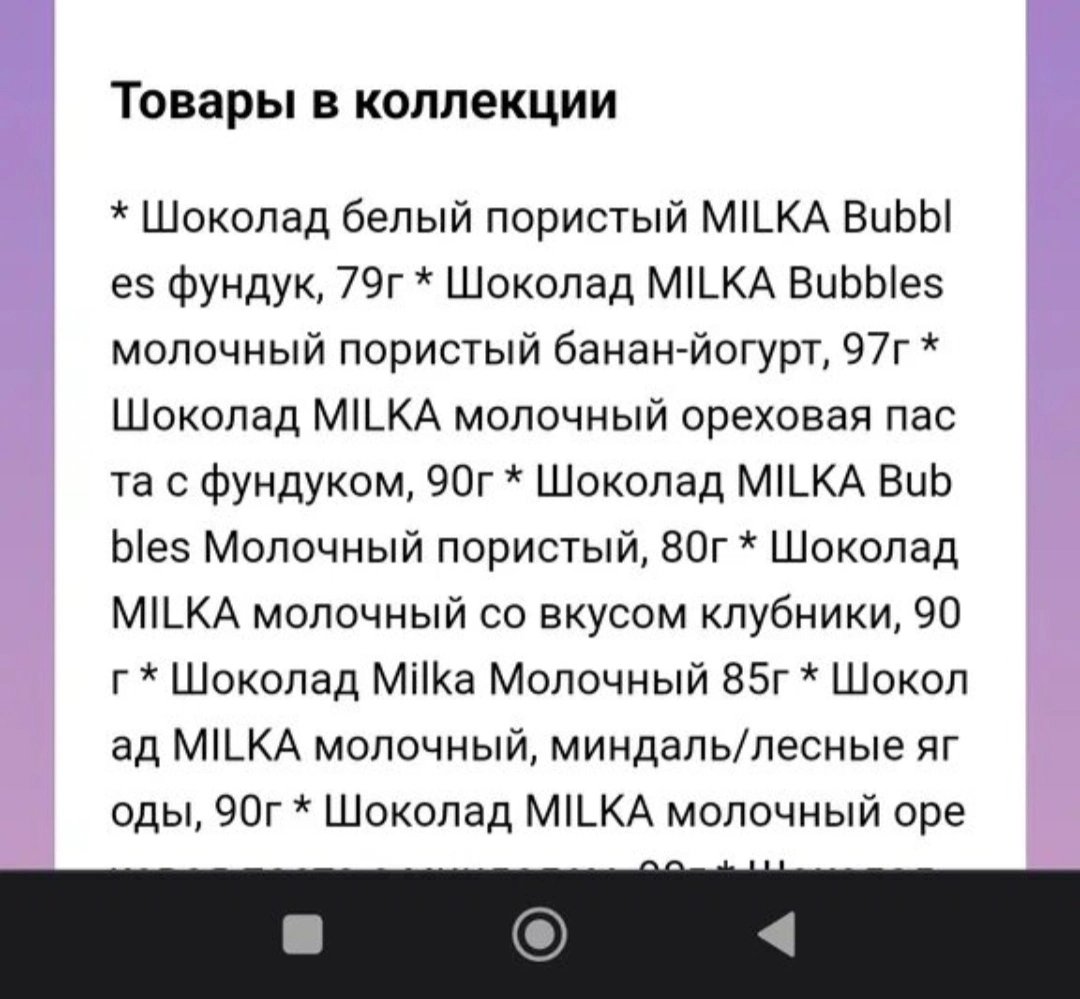This screenshot has height=999, width=1080.
Task: Open recent apps with the square button
Action: (x=302, y=934)
